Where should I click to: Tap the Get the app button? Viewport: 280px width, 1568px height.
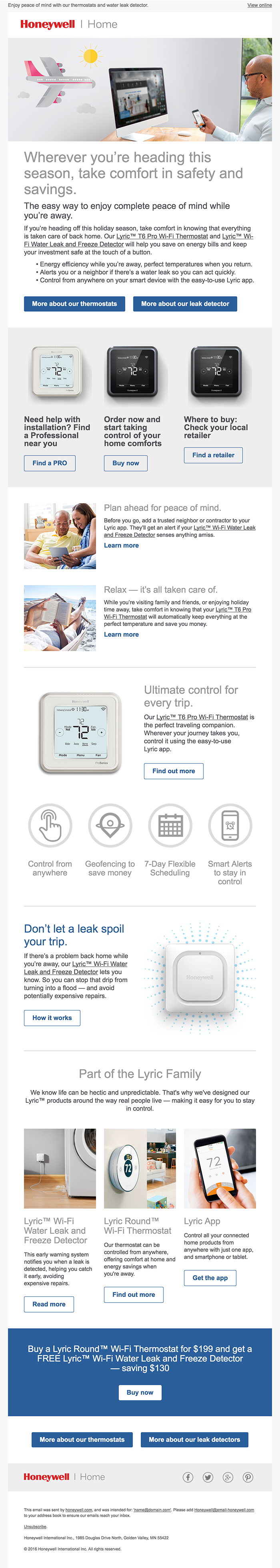pyautogui.click(x=210, y=1278)
